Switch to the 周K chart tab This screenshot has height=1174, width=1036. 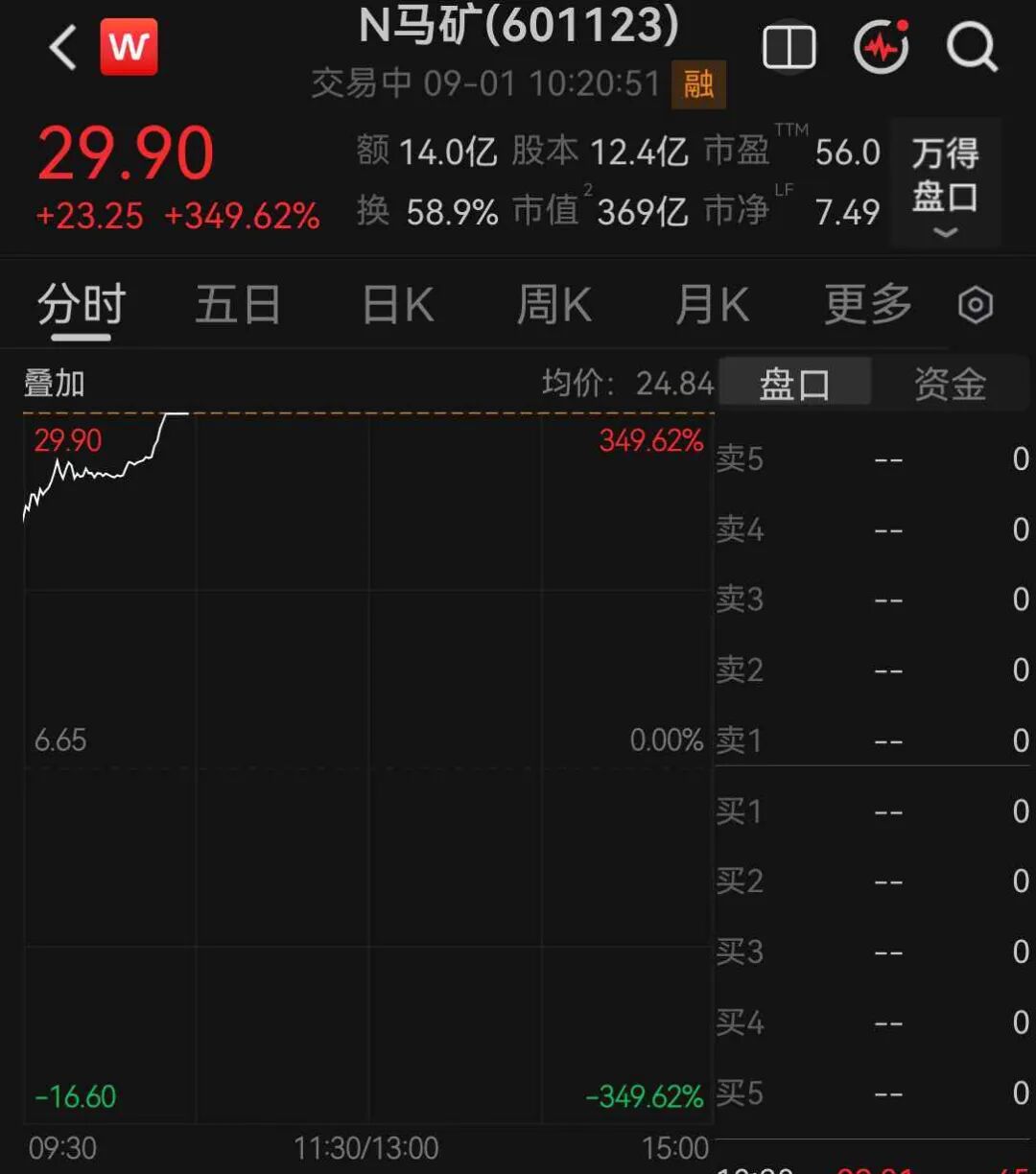tap(553, 305)
